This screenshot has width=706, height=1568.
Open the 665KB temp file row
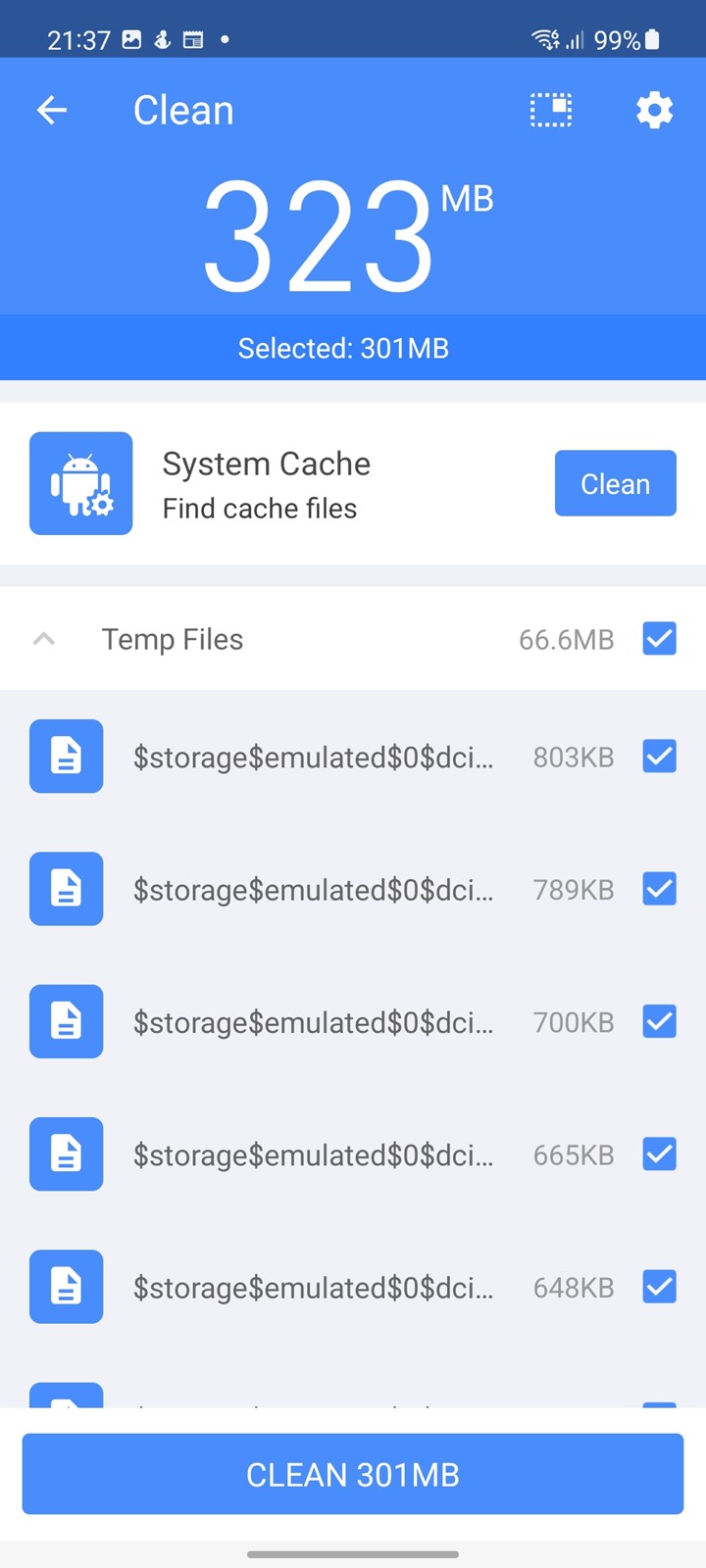tap(353, 1154)
